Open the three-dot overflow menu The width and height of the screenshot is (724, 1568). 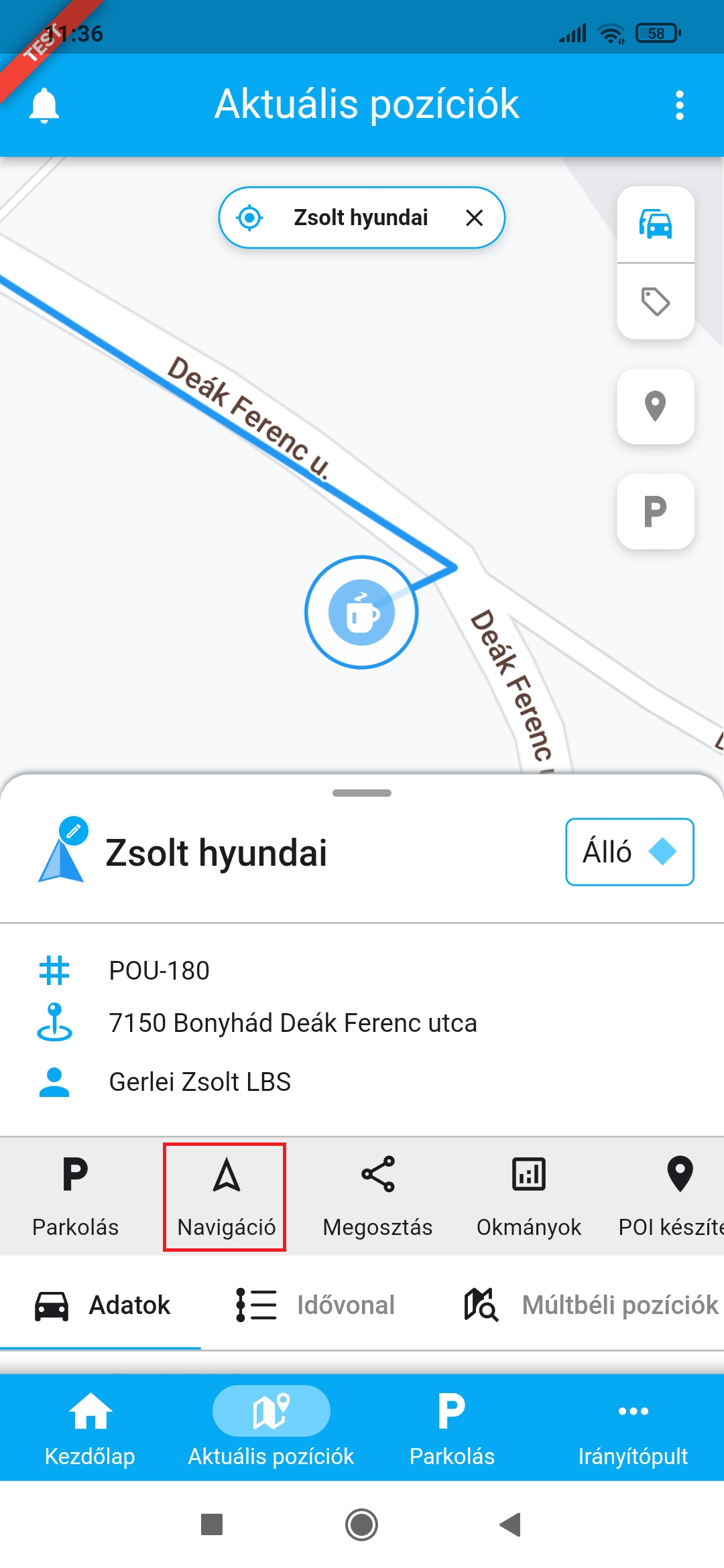[679, 105]
